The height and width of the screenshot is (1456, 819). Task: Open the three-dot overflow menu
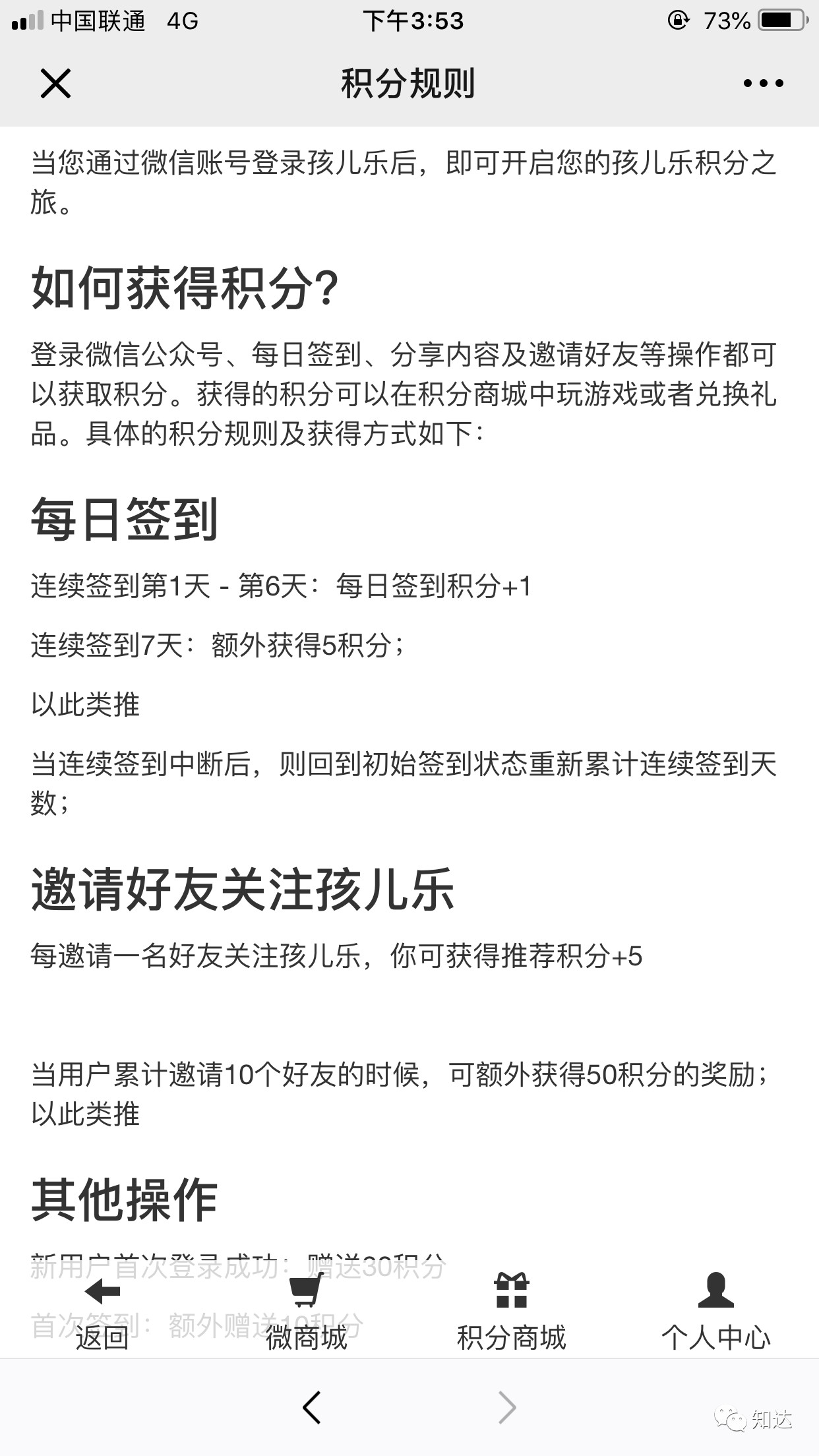click(x=763, y=84)
